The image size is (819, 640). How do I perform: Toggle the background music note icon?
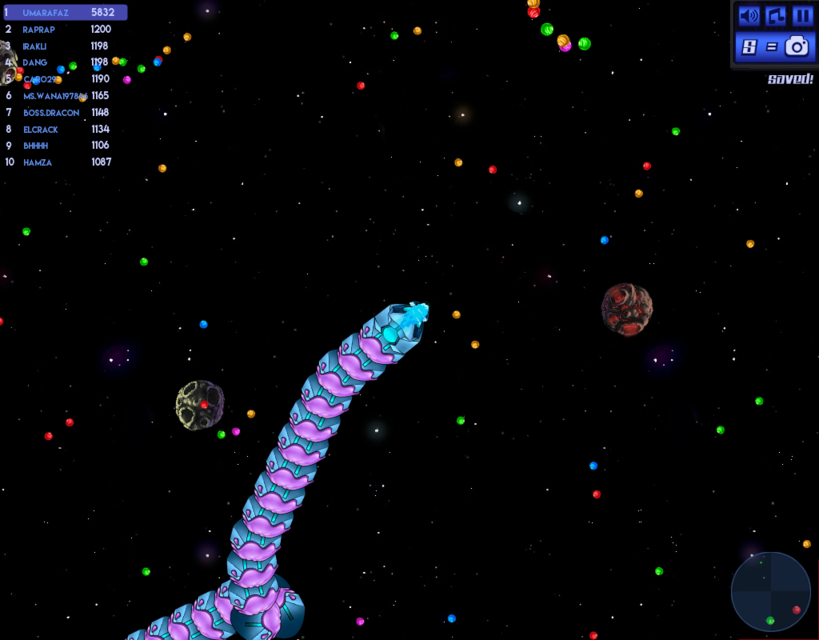(x=775, y=16)
